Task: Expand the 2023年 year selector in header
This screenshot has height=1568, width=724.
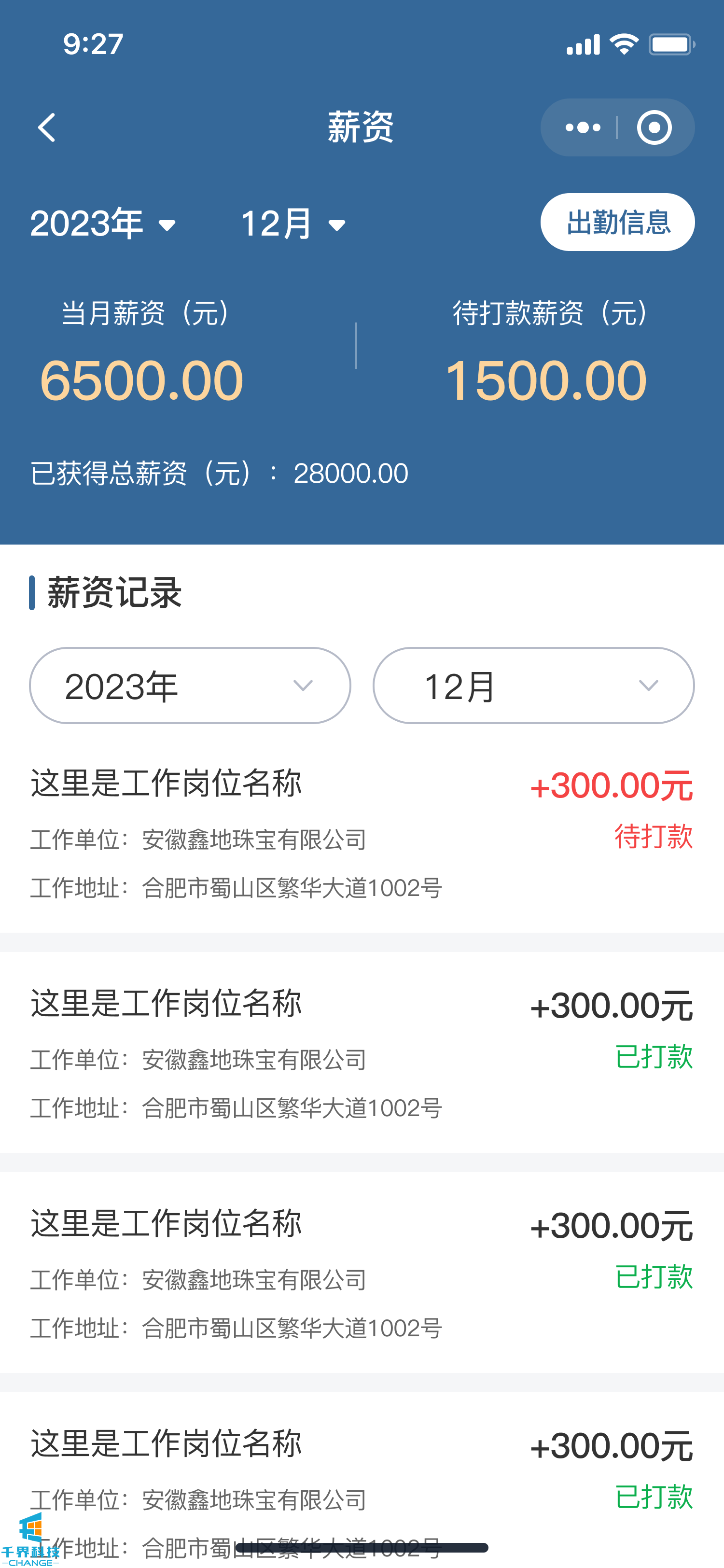Action: (x=103, y=224)
